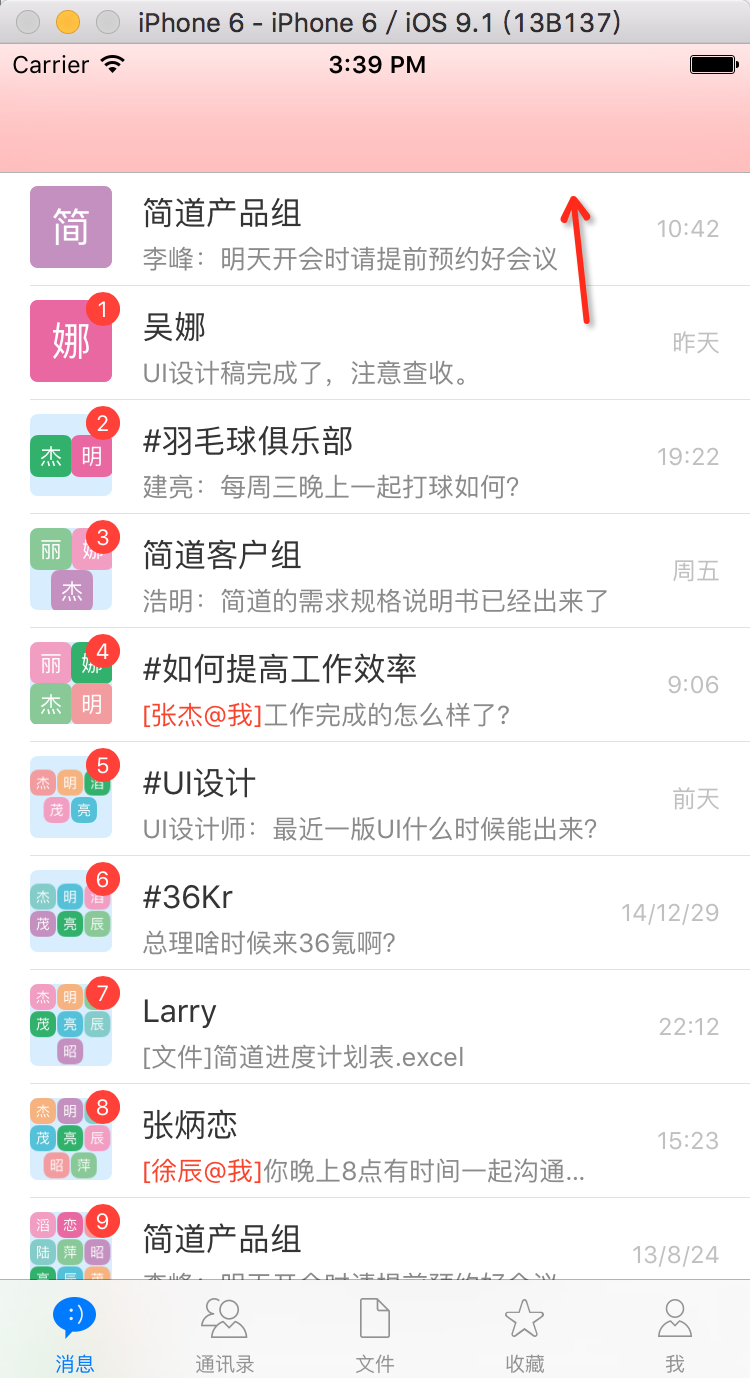The width and height of the screenshot is (750, 1378).
Task: Open the 我 profile tab
Action: [x=675, y=1332]
